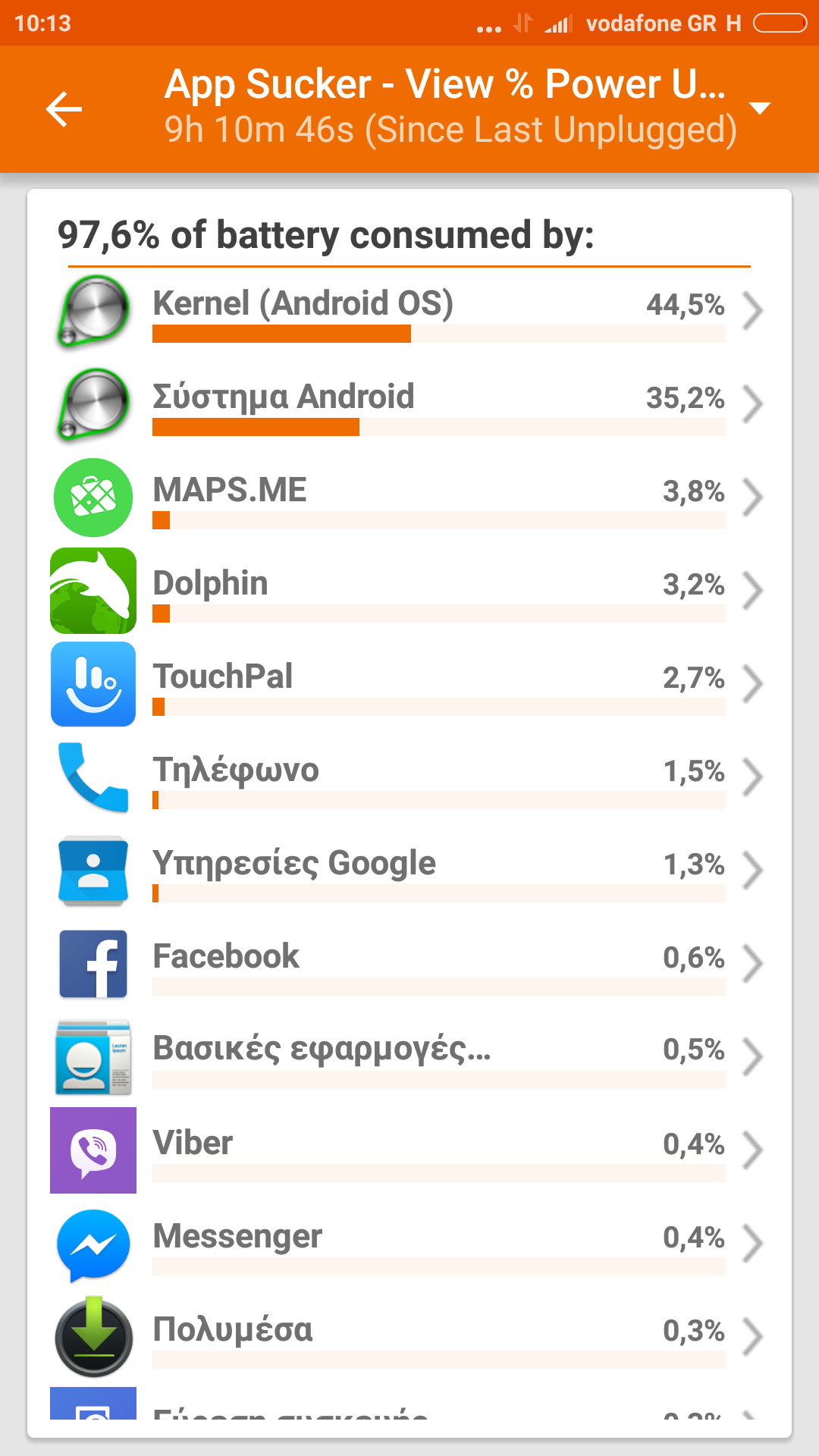Go back using the arrow icon
819x1456 pixels.
pyautogui.click(x=64, y=109)
